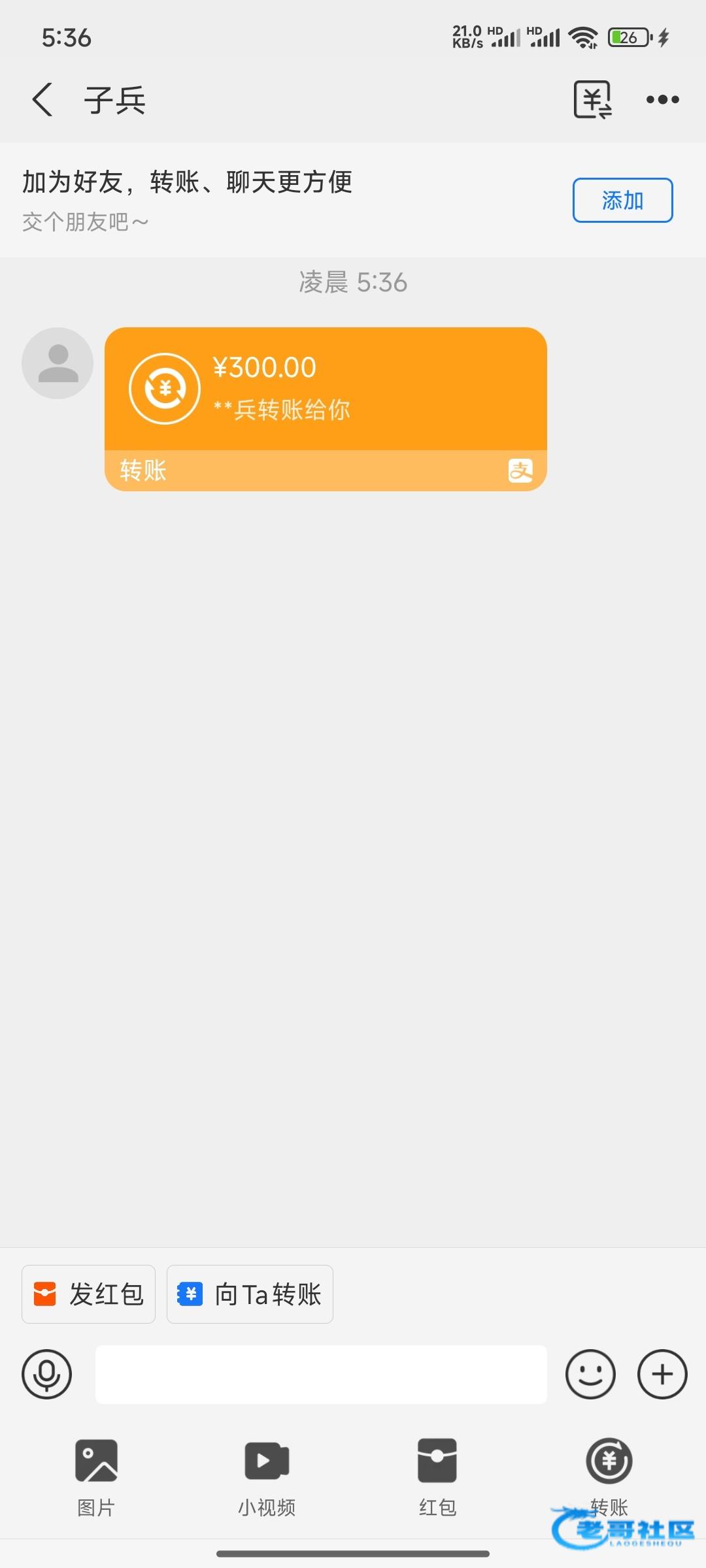Open the emoji picker
This screenshot has height=1568, width=706.
point(590,1374)
